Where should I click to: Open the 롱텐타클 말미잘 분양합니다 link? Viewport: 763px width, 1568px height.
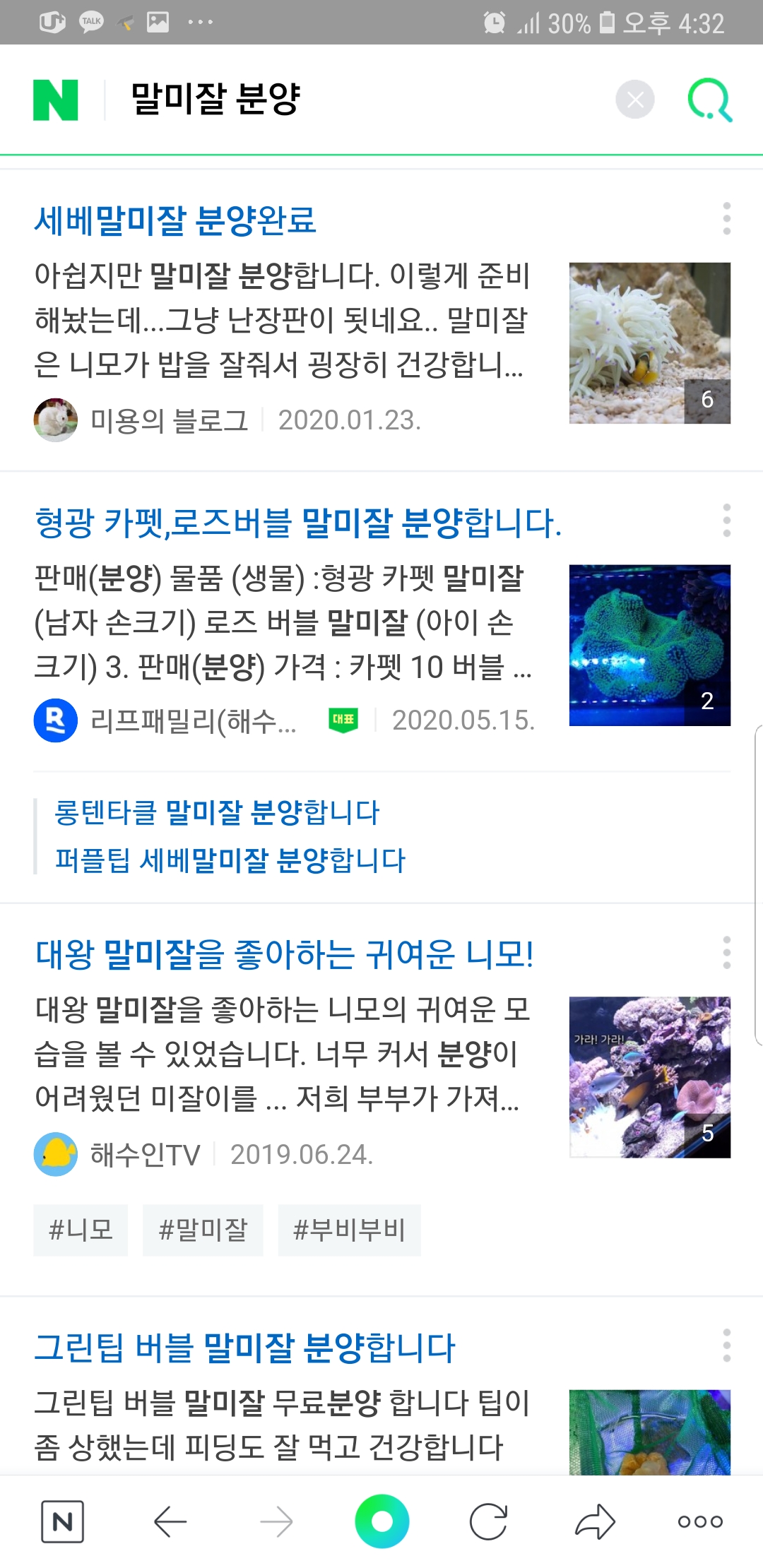click(217, 812)
